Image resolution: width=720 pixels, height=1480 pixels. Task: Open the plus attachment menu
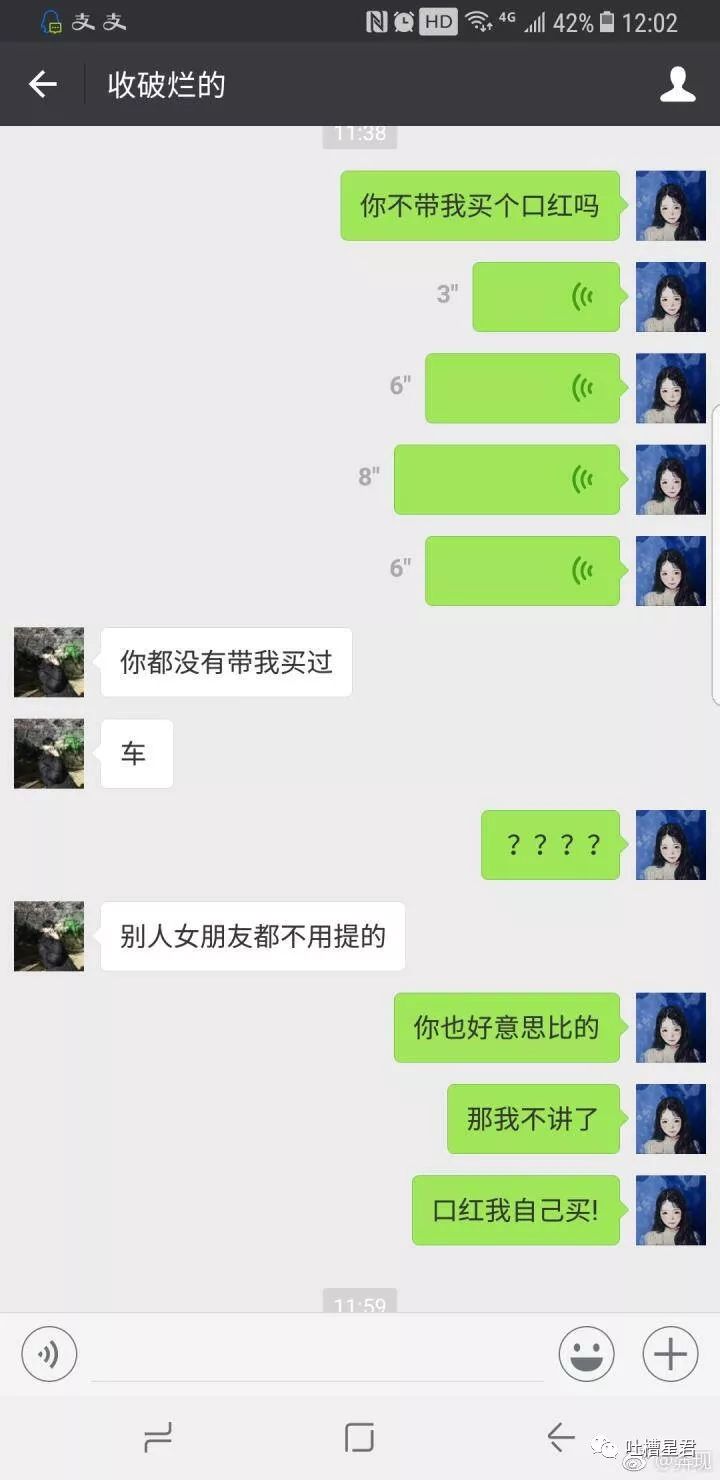point(670,1354)
